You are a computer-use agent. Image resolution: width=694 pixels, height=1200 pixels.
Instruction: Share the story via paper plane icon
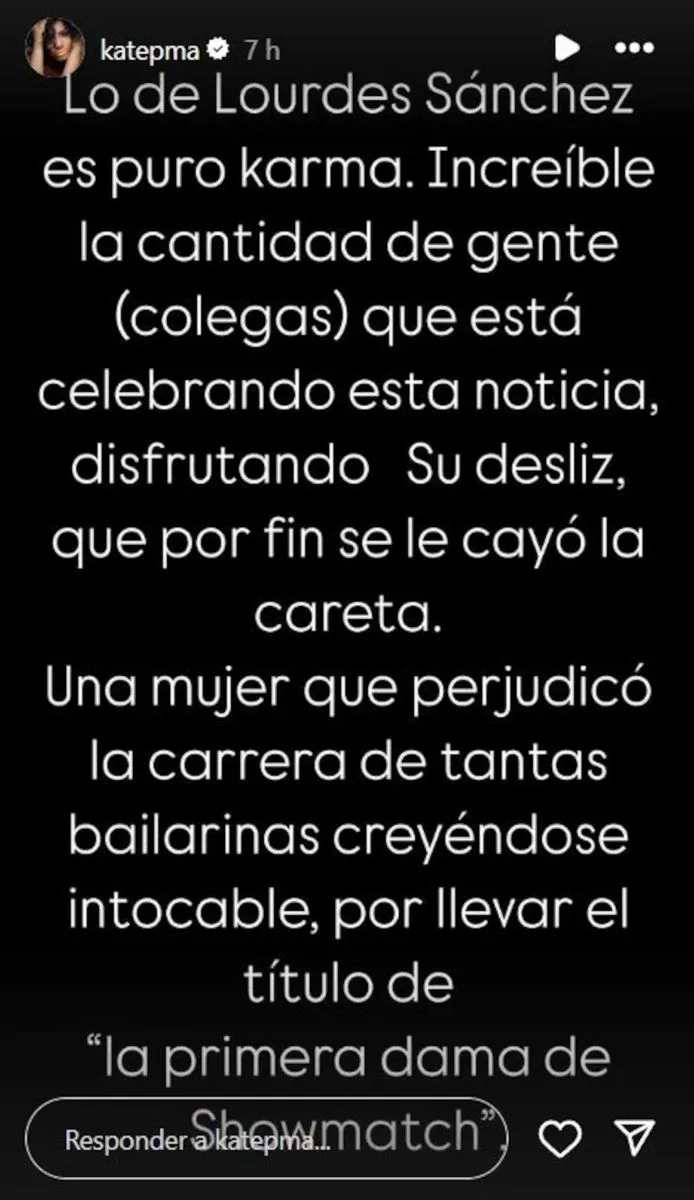[x=632, y=1138]
